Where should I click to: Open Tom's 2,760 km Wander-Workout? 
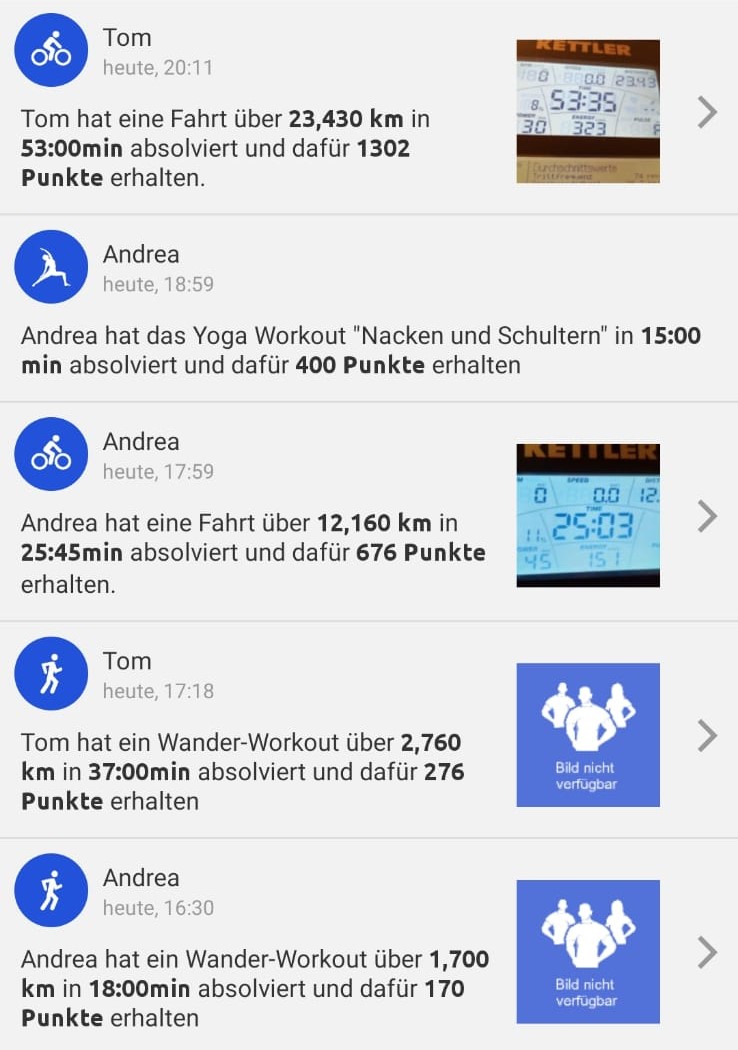(x=240, y=771)
